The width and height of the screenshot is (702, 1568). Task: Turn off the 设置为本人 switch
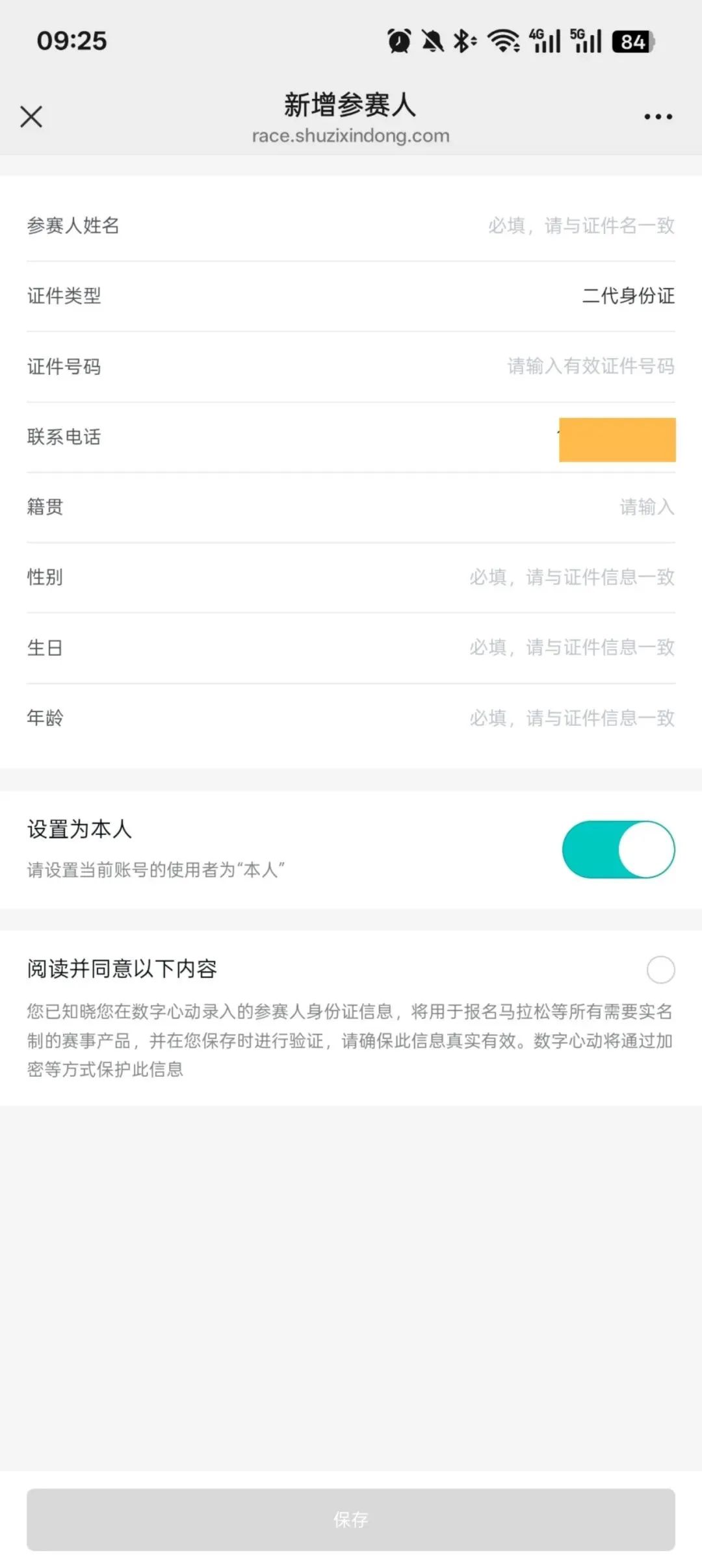(618, 849)
